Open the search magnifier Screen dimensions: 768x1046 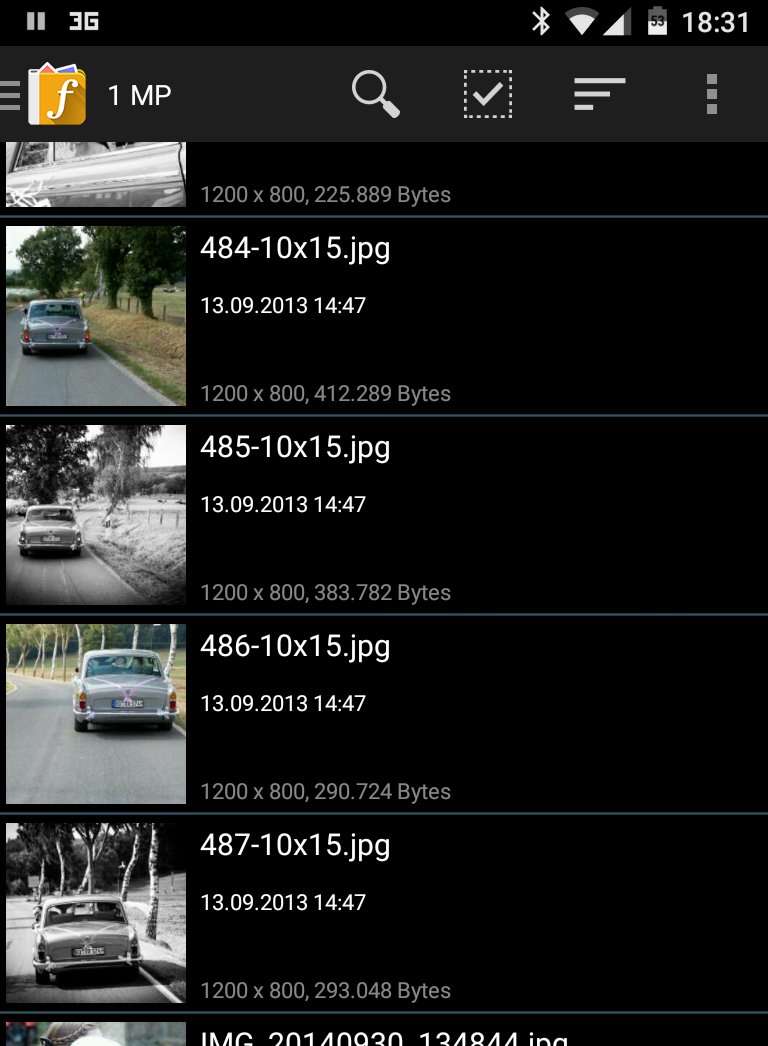tap(376, 95)
